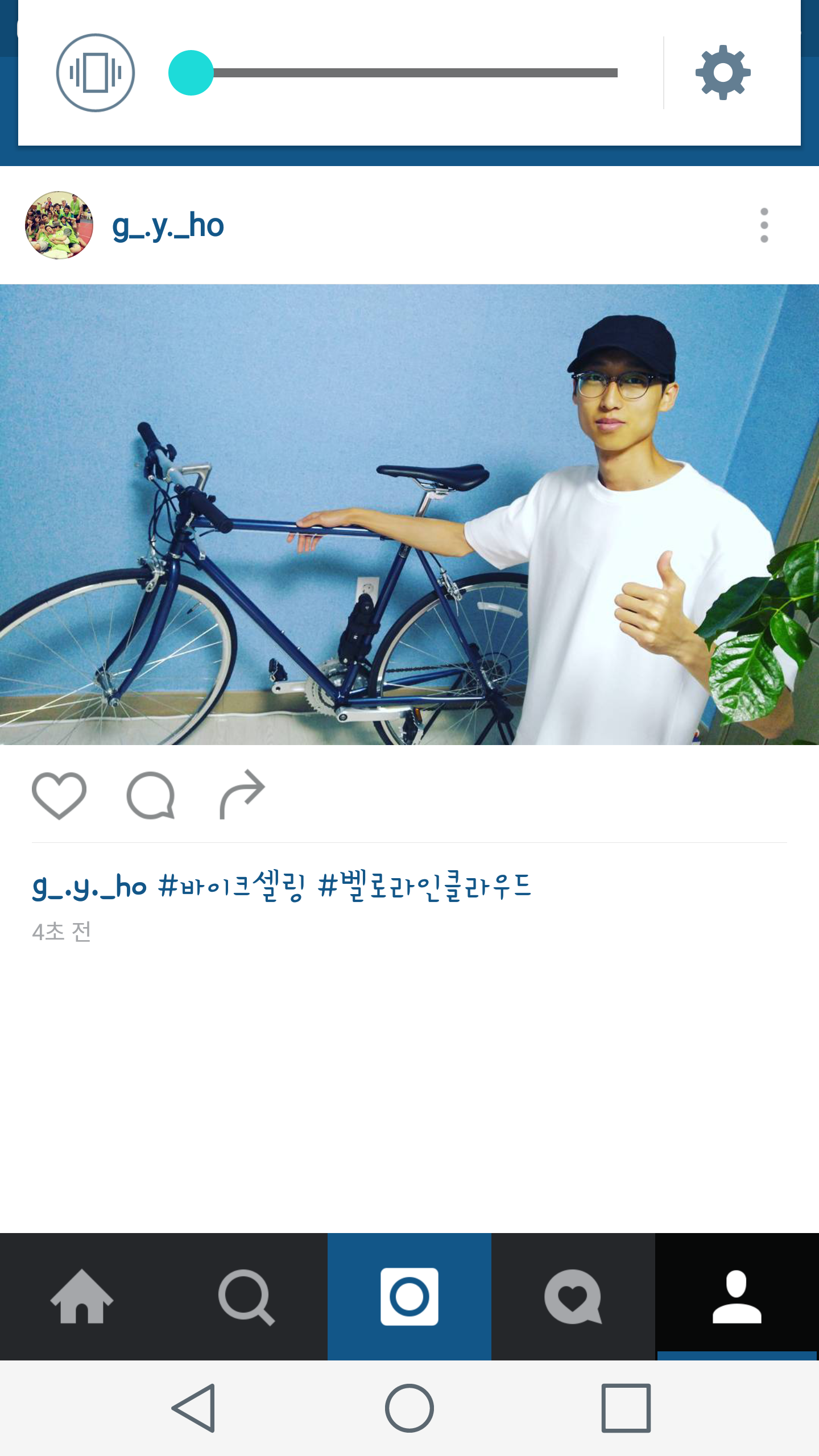The width and height of the screenshot is (819, 1456).
Task: Like the bicycle post with the heart
Action: tap(59, 795)
